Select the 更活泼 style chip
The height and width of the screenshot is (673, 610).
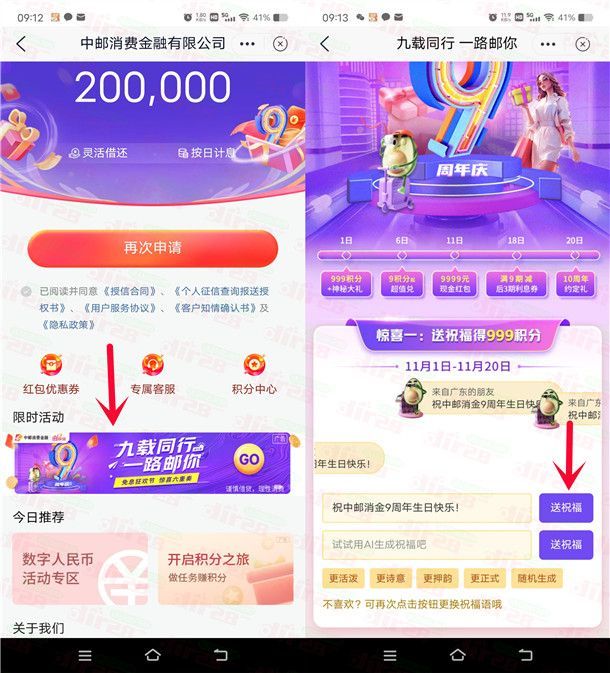click(343, 577)
